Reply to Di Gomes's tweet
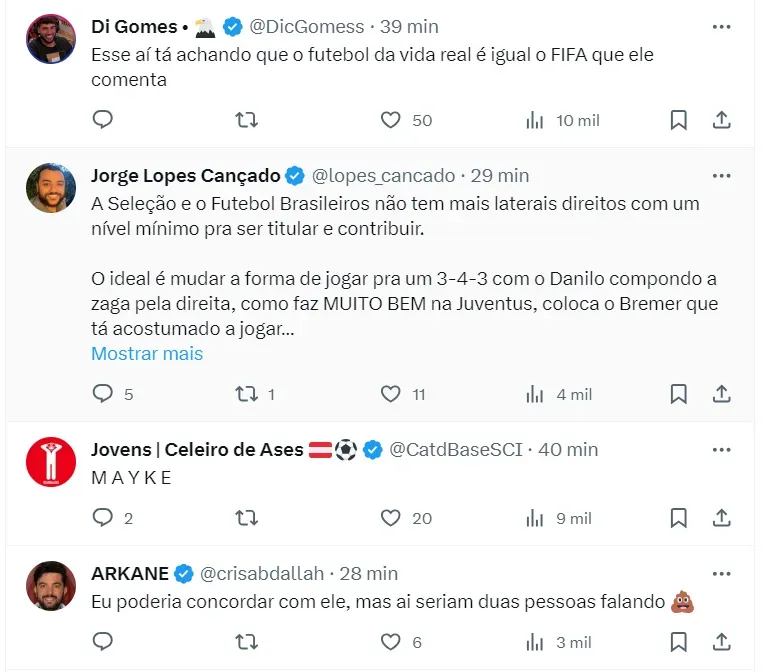 (103, 120)
